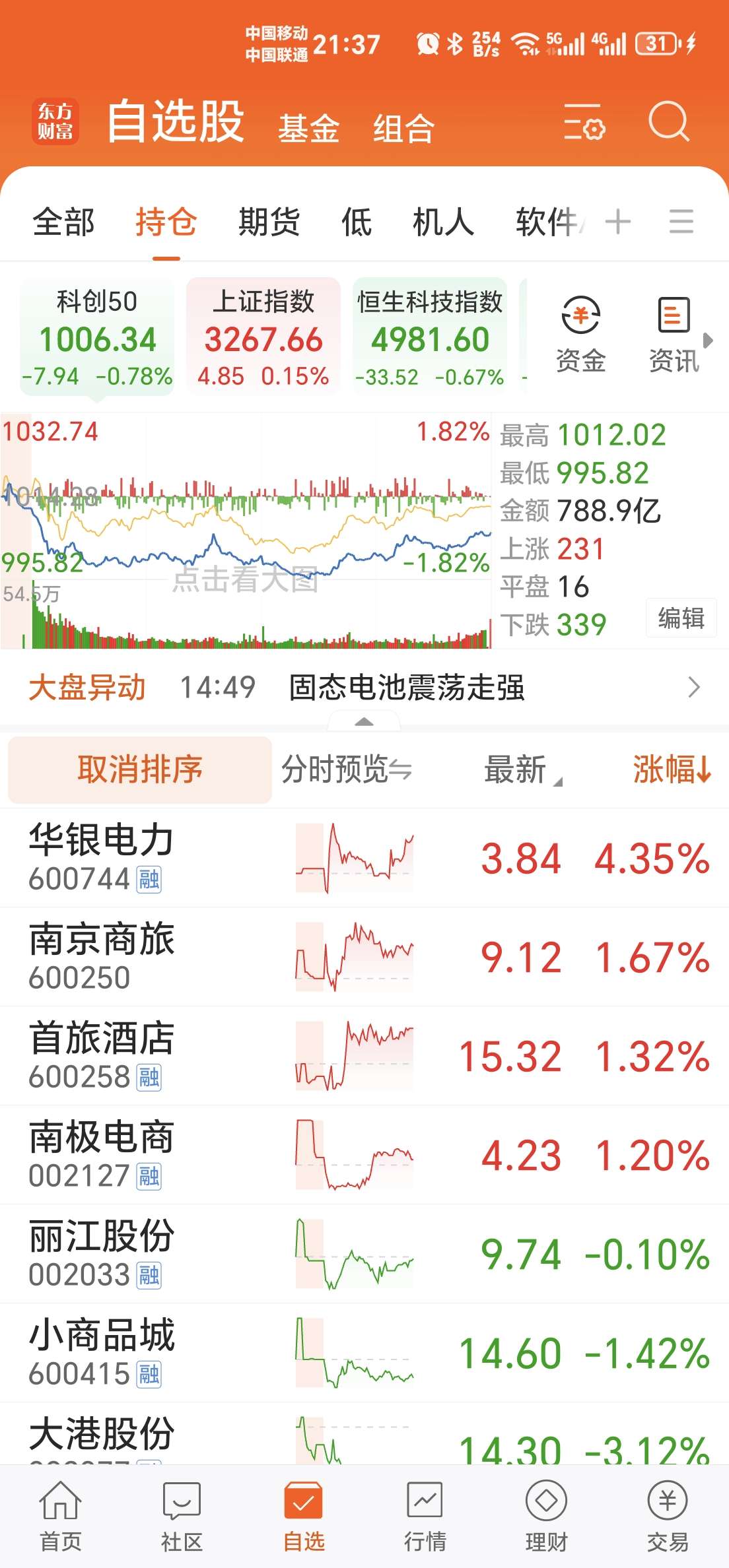Go to the 交易 bottom tab
729x1568 pixels.
tap(668, 1517)
